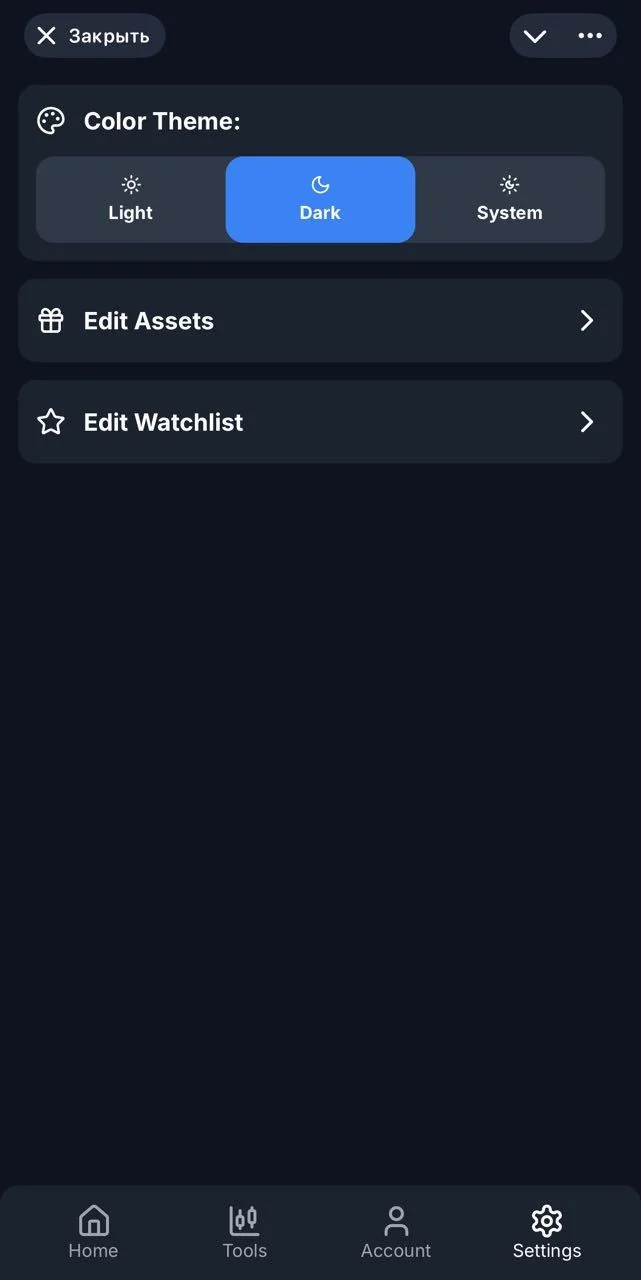Go to the Home tab

point(93,1232)
